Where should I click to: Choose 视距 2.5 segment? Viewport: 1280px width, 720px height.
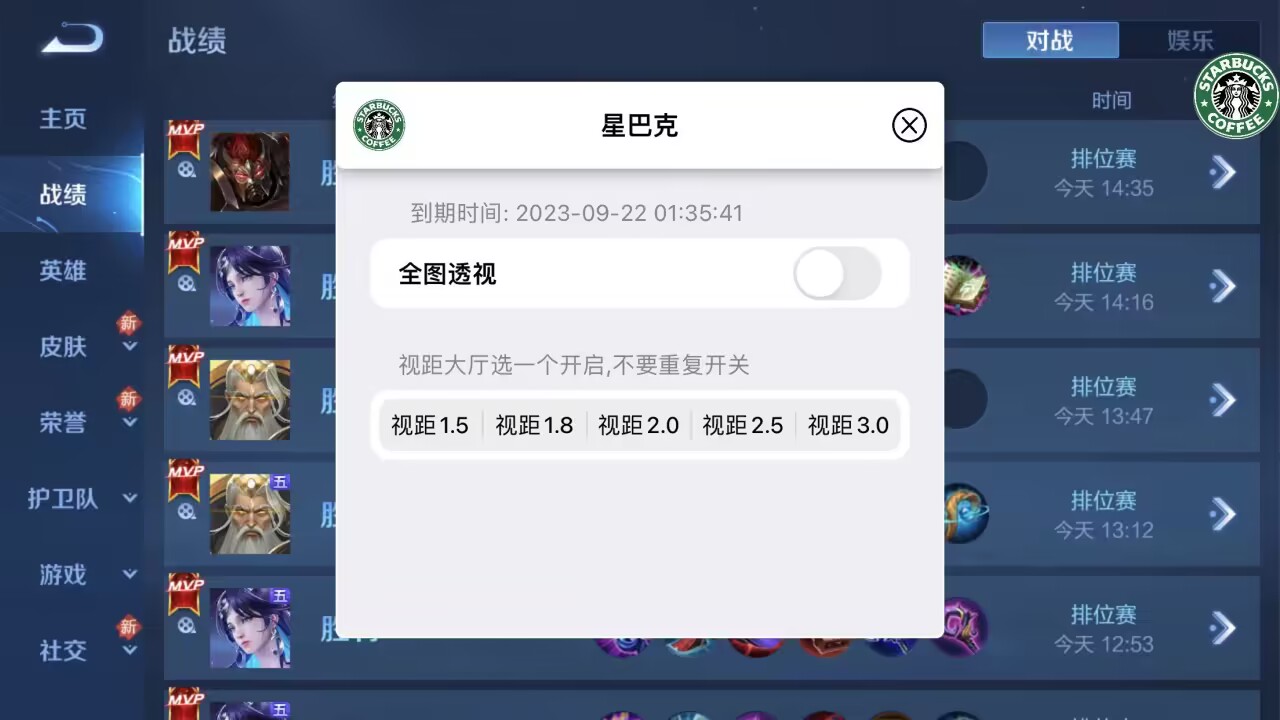tap(742, 425)
